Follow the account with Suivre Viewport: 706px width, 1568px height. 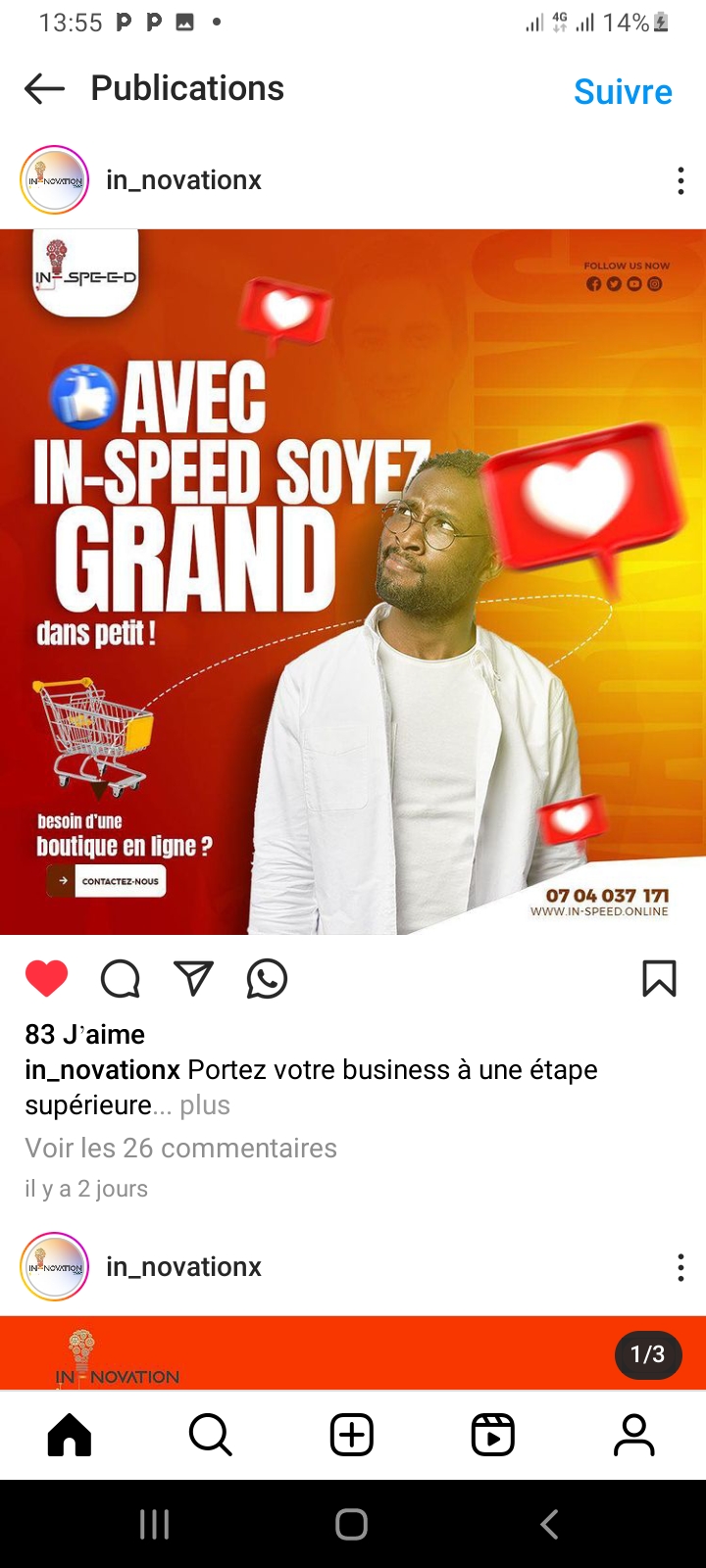(623, 91)
